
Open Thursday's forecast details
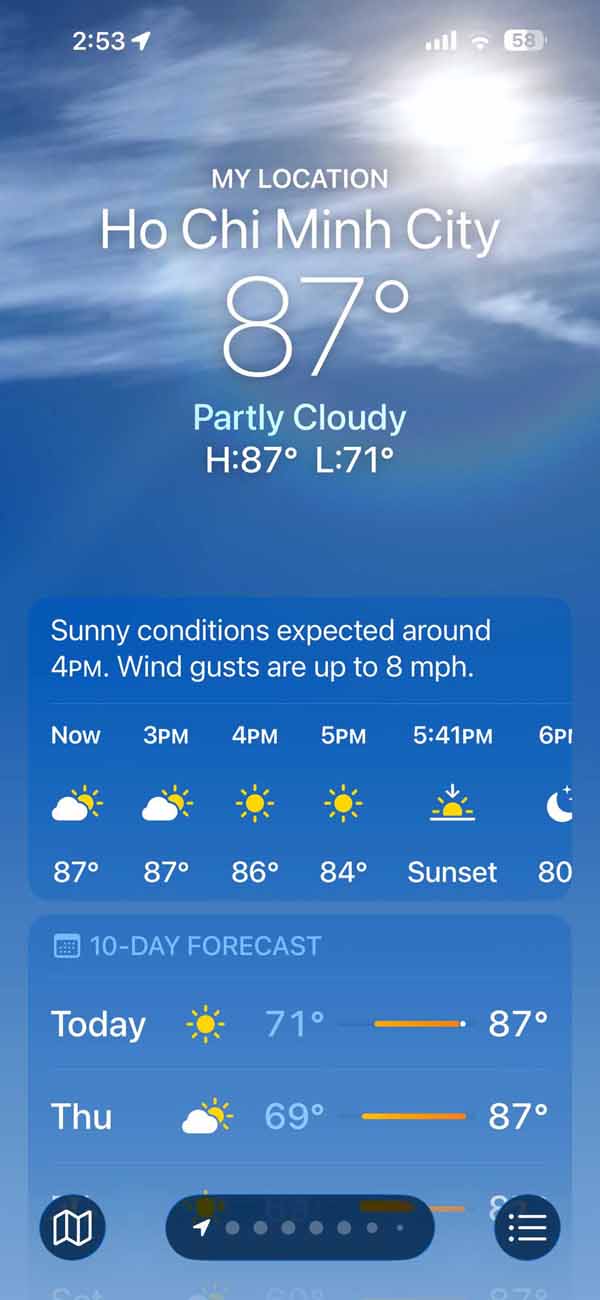point(300,1116)
